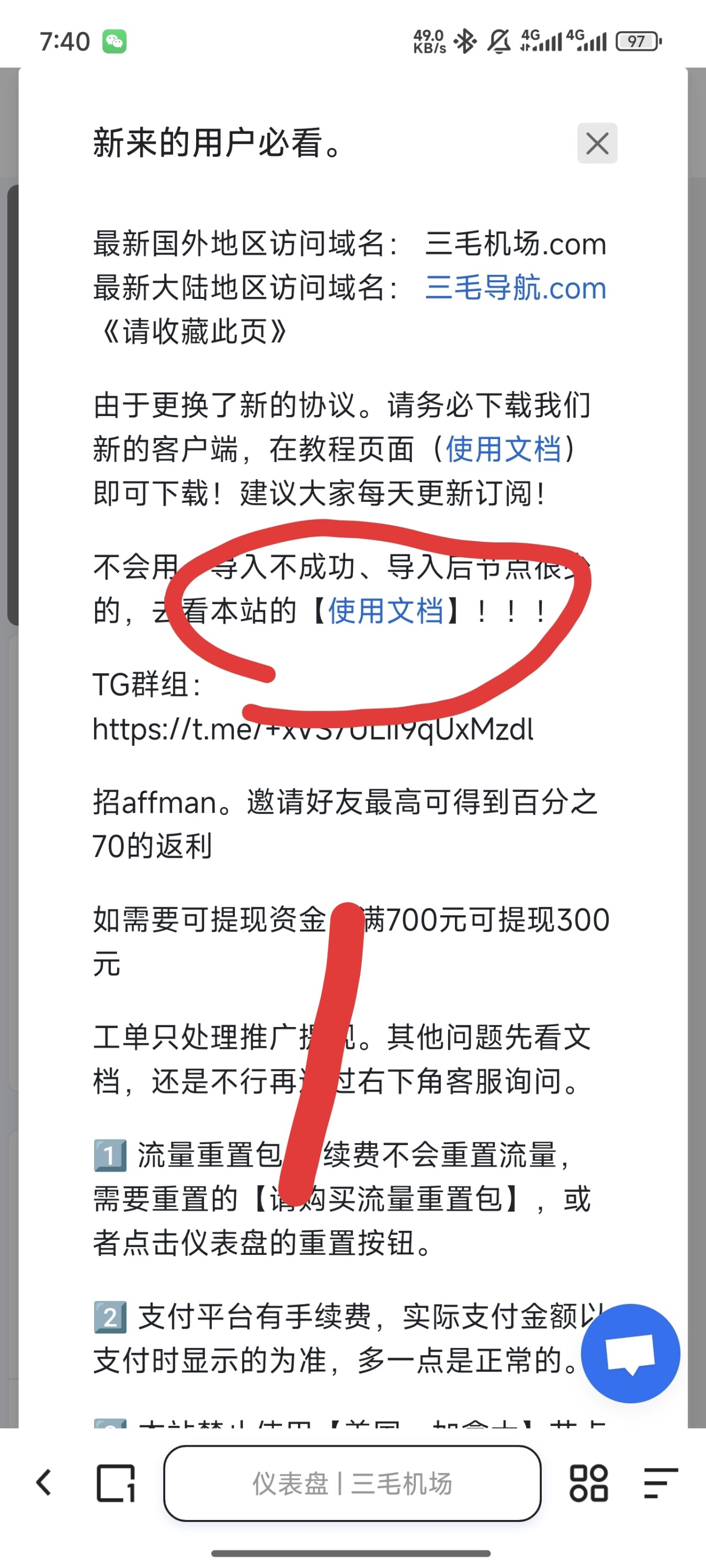Close the 新来的用户必看 dialog

[x=596, y=144]
